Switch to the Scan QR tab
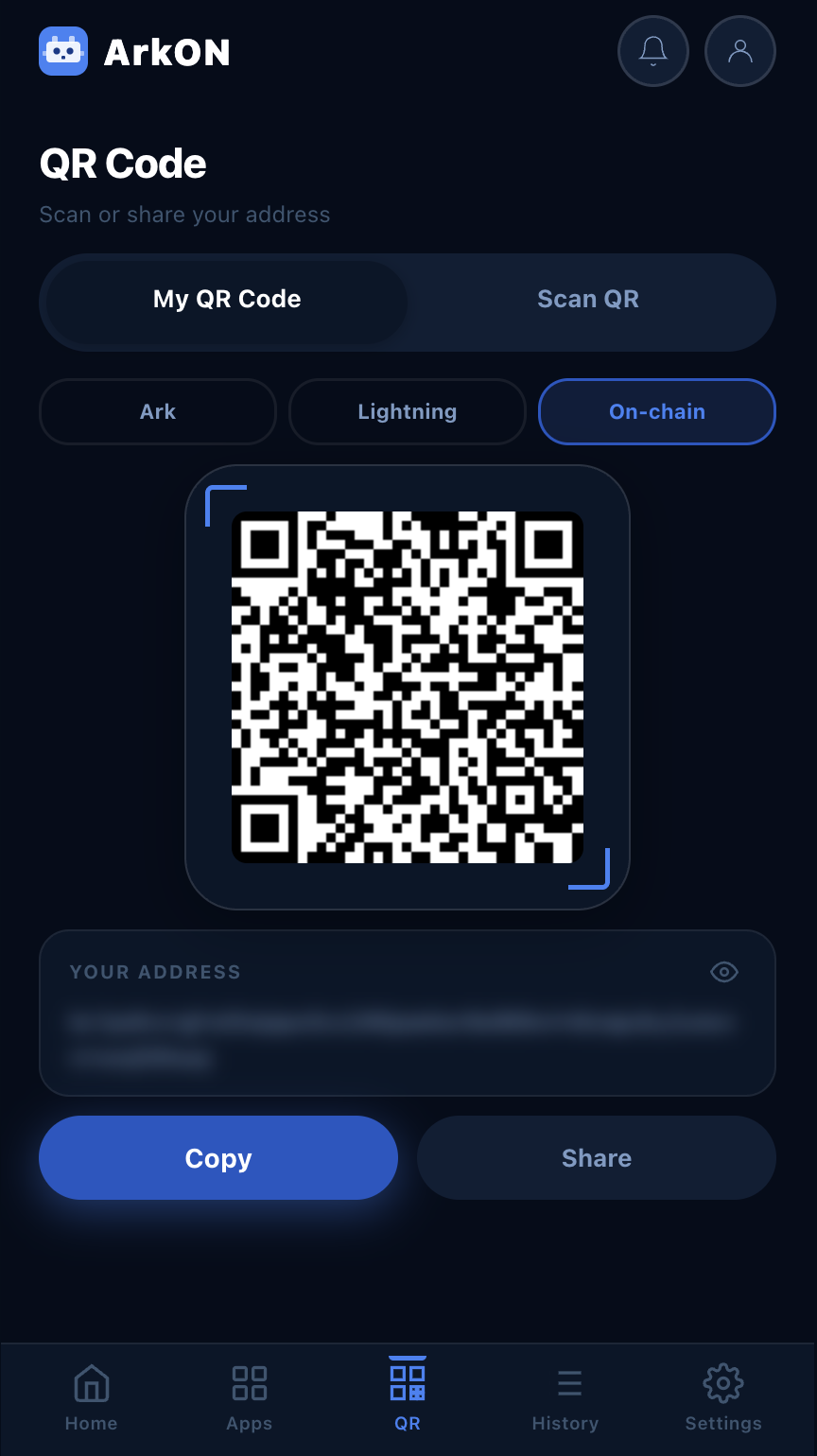Viewport: 817px width, 1456px height. 588,299
